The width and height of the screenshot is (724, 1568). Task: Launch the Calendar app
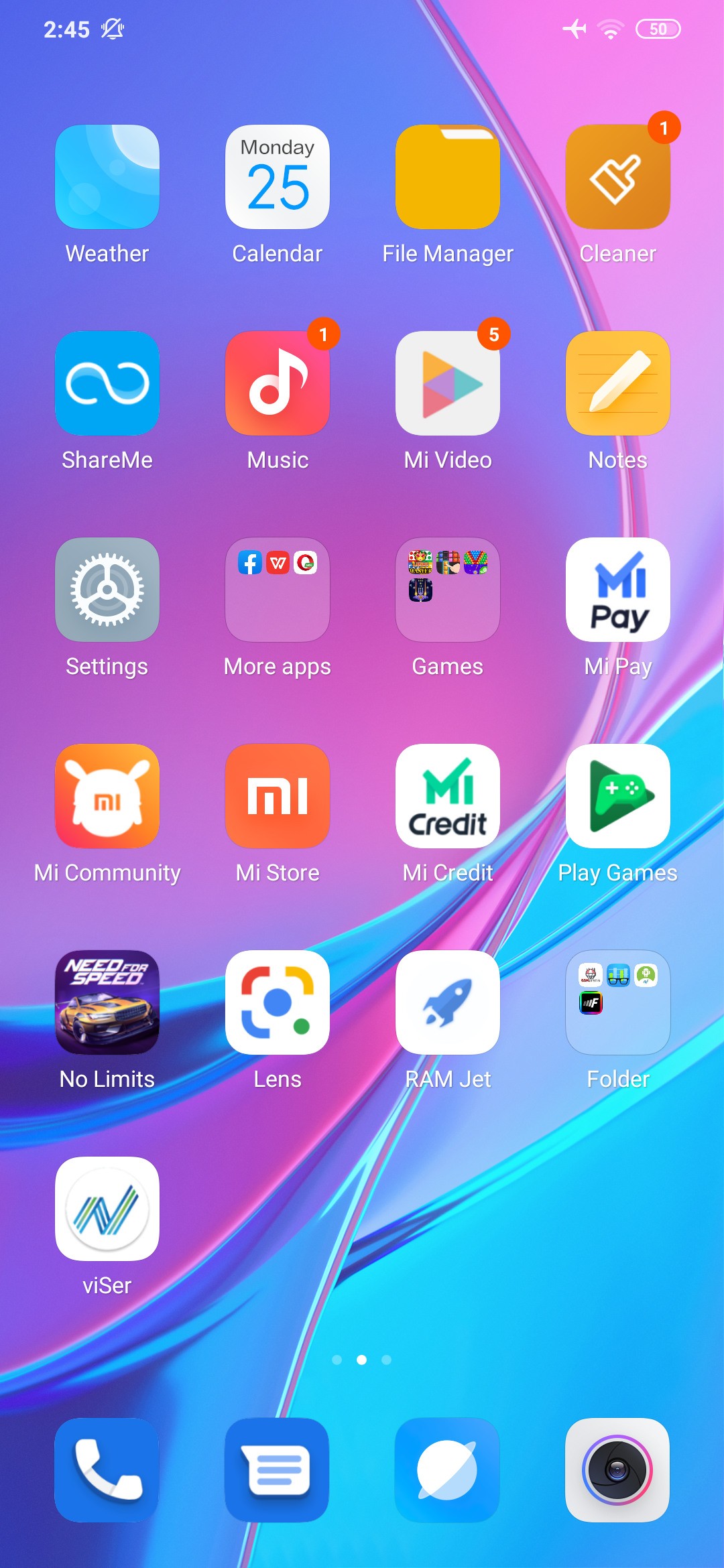pyautogui.click(x=278, y=177)
